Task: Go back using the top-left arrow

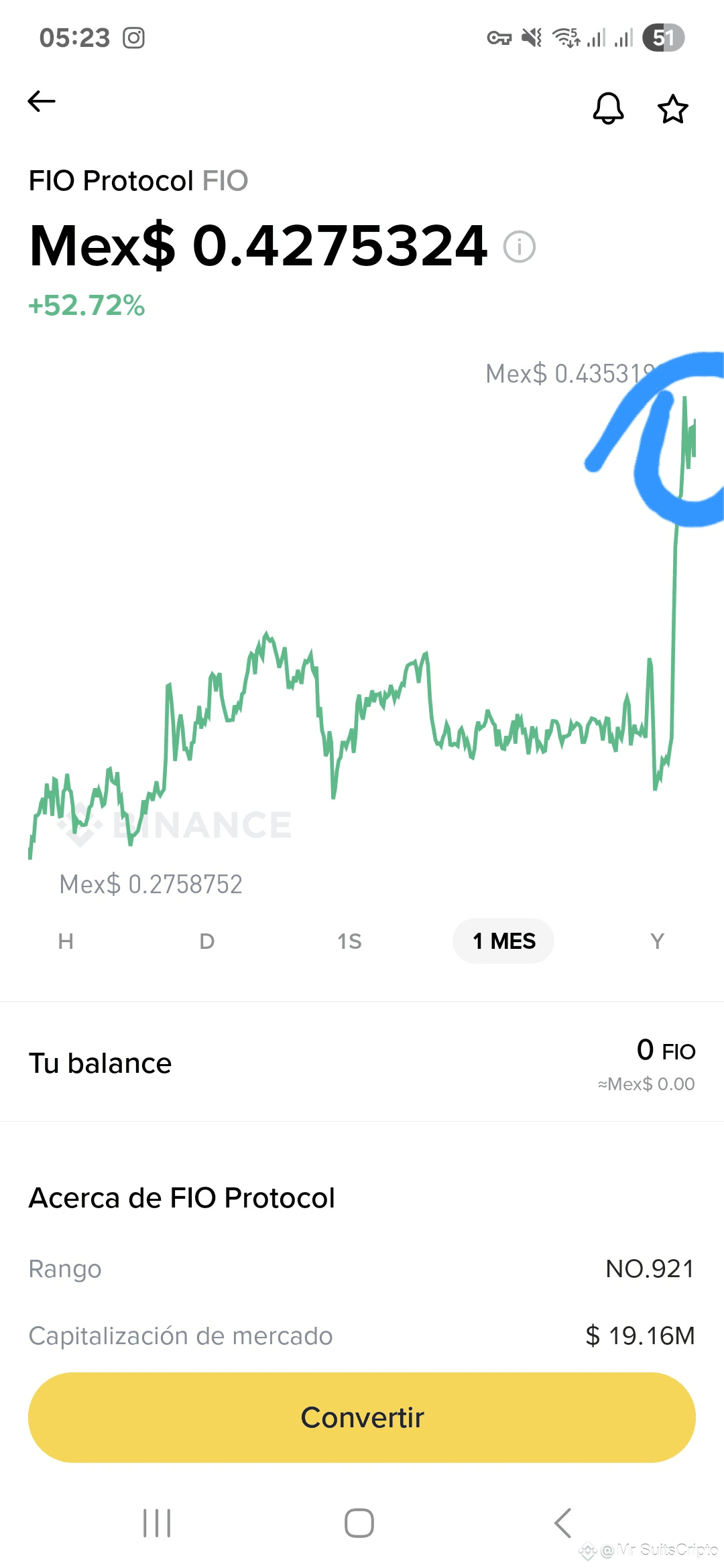Action: coord(42,101)
